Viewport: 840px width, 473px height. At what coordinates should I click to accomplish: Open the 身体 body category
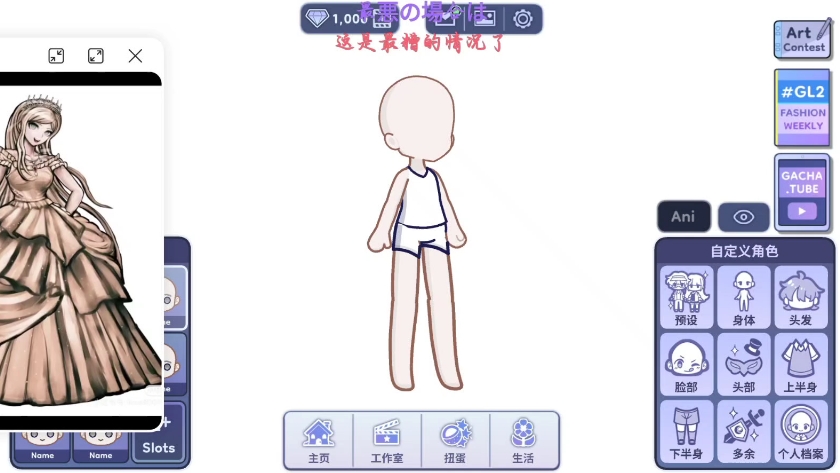coord(743,297)
